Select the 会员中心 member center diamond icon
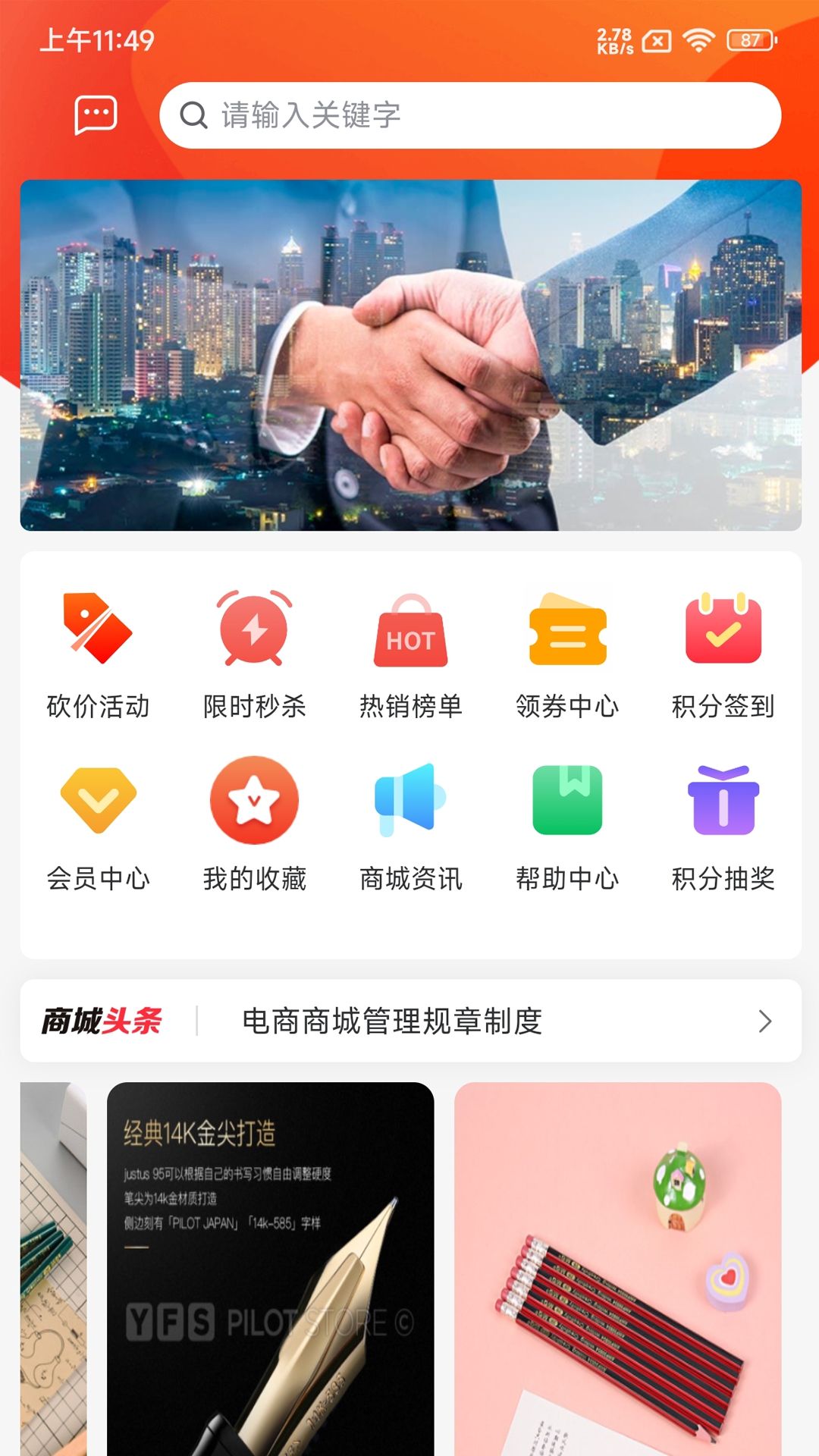This screenshot has width=819, height=1456. [x=97, y=800]
